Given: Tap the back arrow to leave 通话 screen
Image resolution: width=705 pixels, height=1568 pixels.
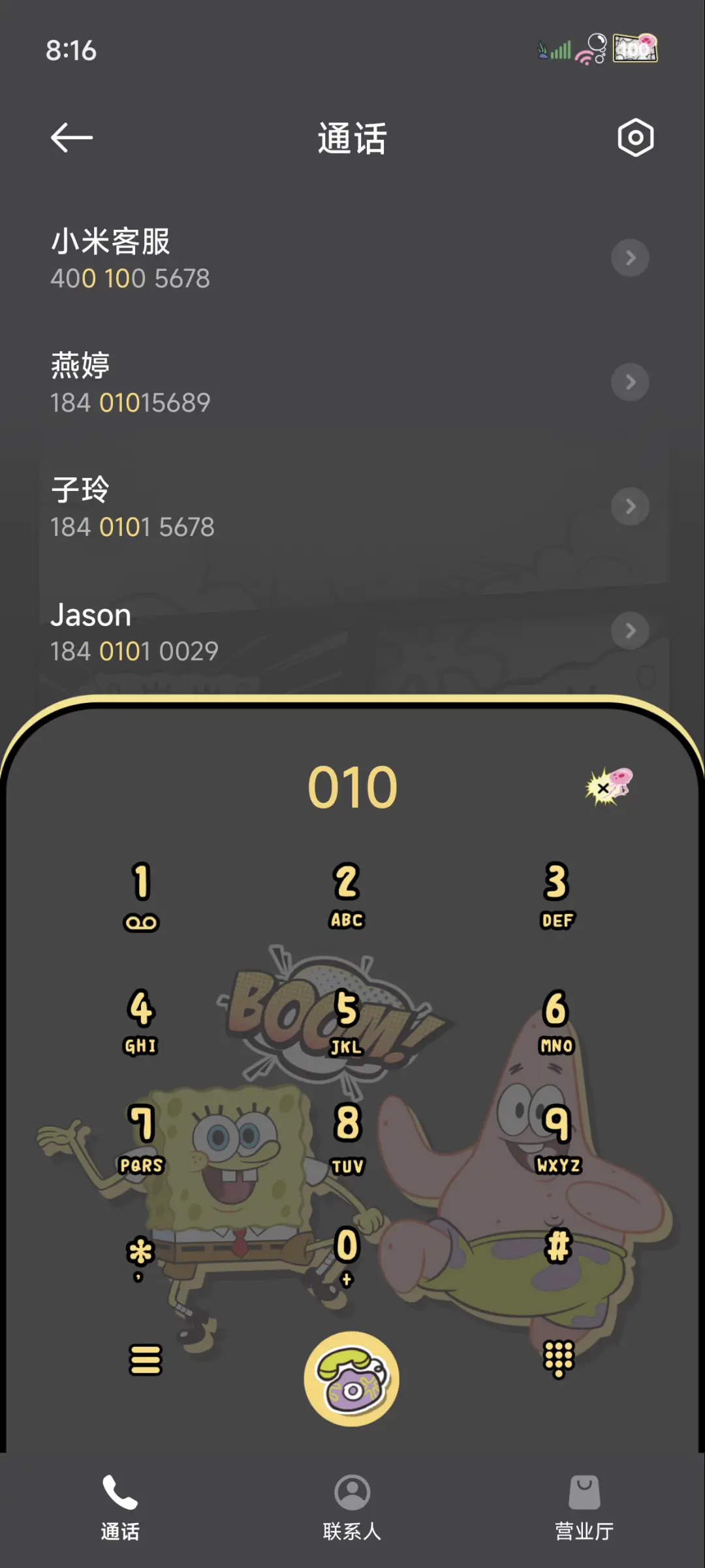Looking at the screenshot, I should tap(72, 138).
